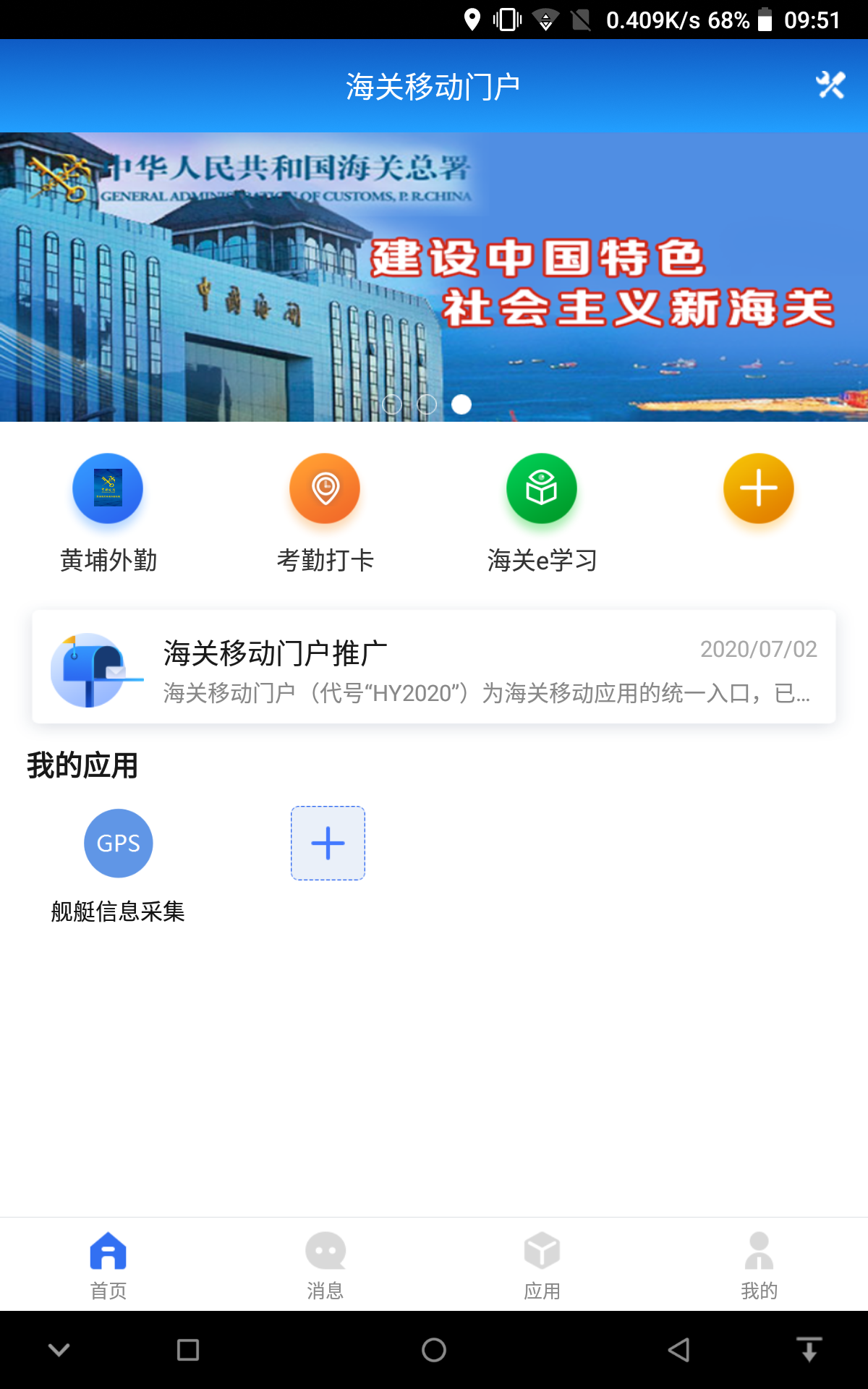Tap the orange plus shortcut button

pos(759,489)
